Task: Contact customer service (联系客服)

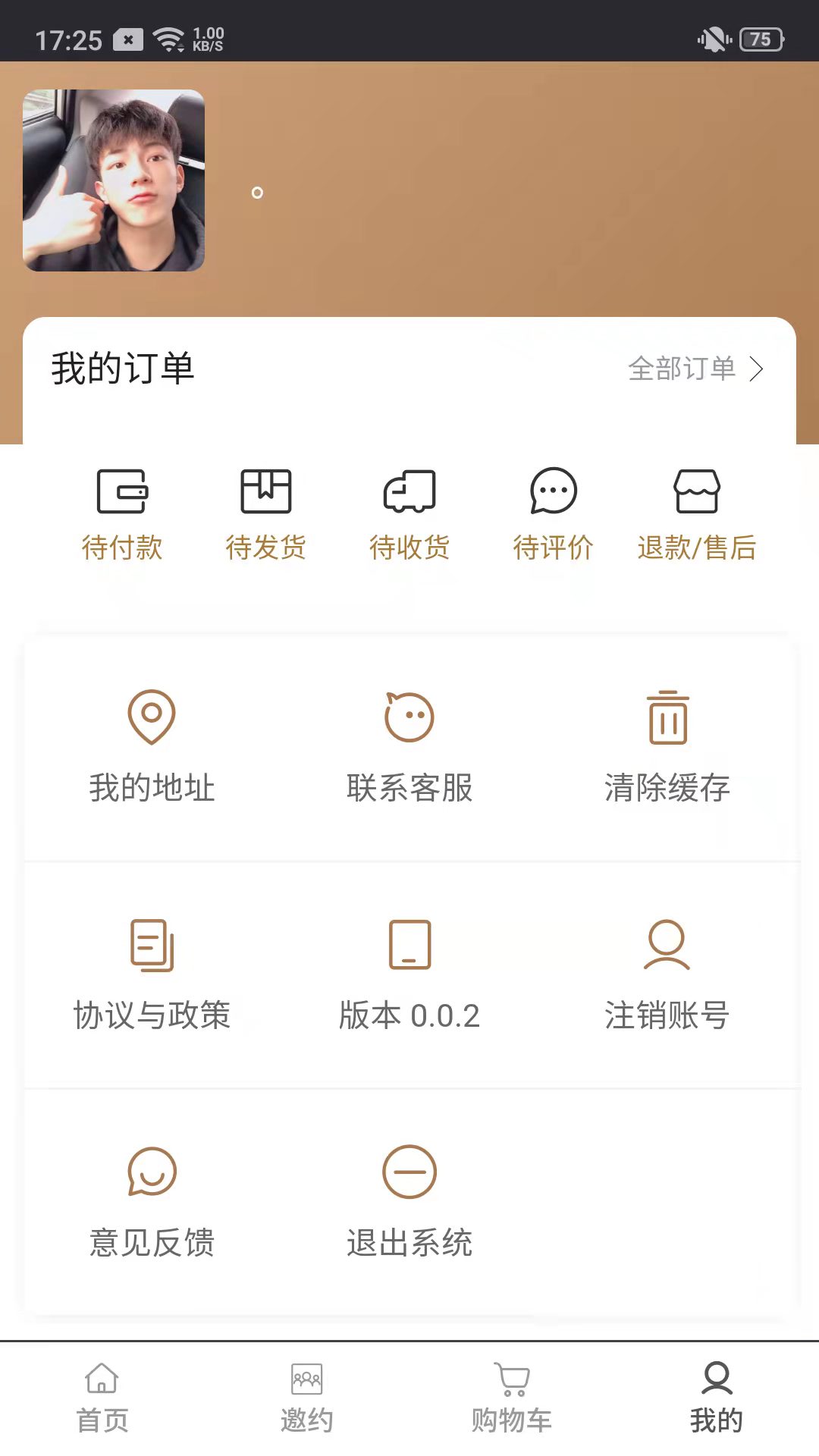Action: coord(409,746)
